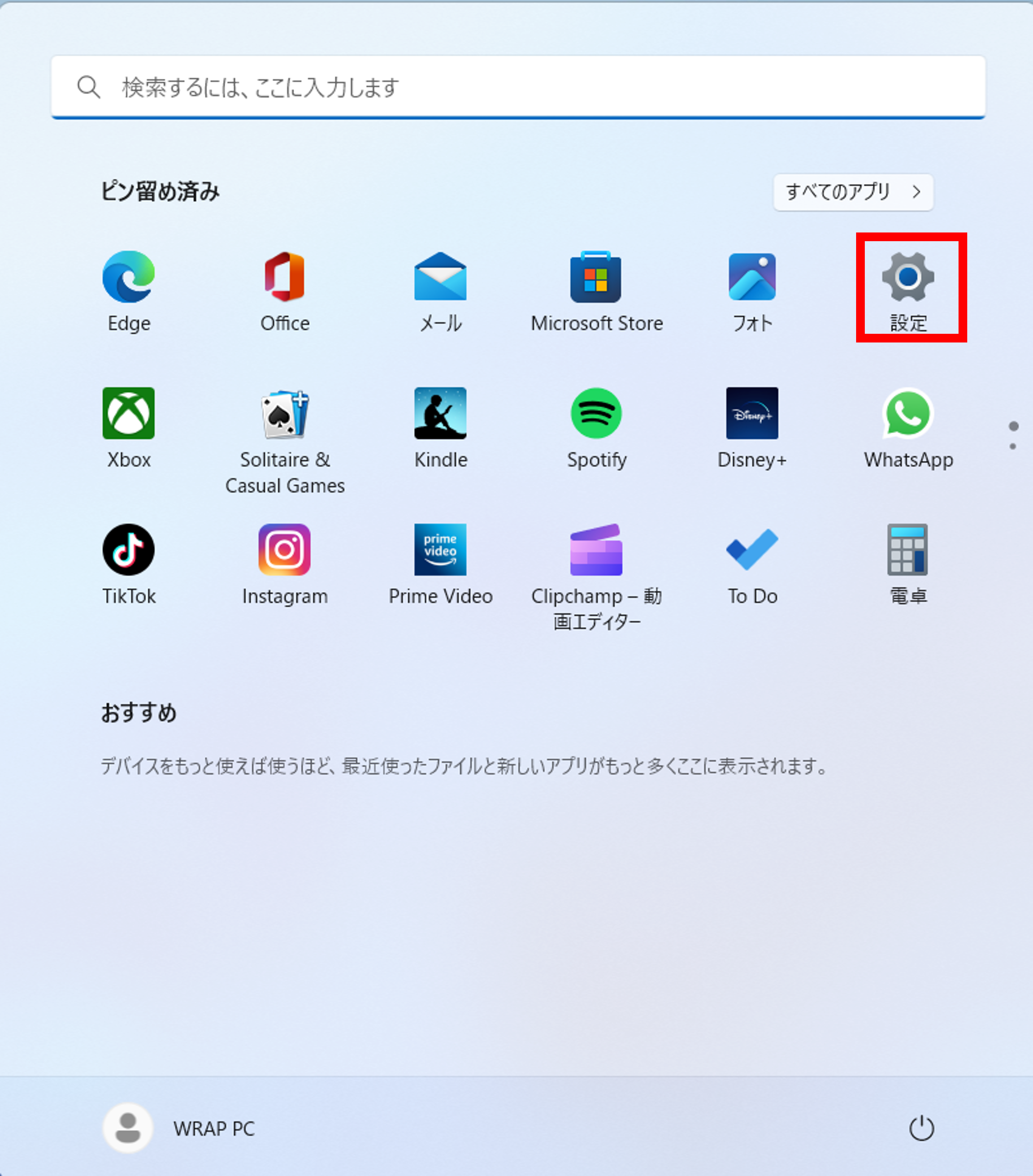Open the すべてのアプリ list
This screenshot has width=1033, height=1176.
click(x=853, y=192)
